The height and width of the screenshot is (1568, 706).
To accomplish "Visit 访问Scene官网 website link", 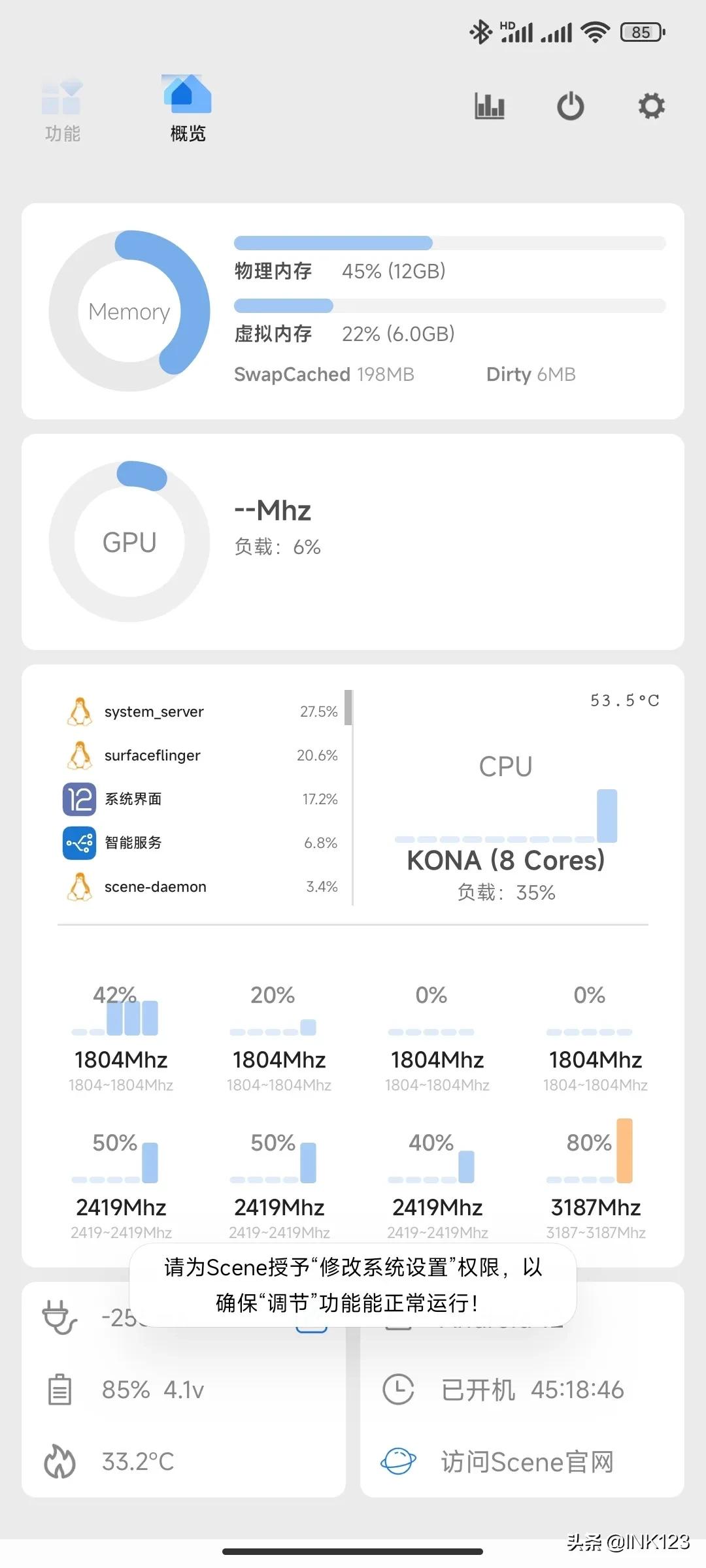I will [x=523, y=1462].
